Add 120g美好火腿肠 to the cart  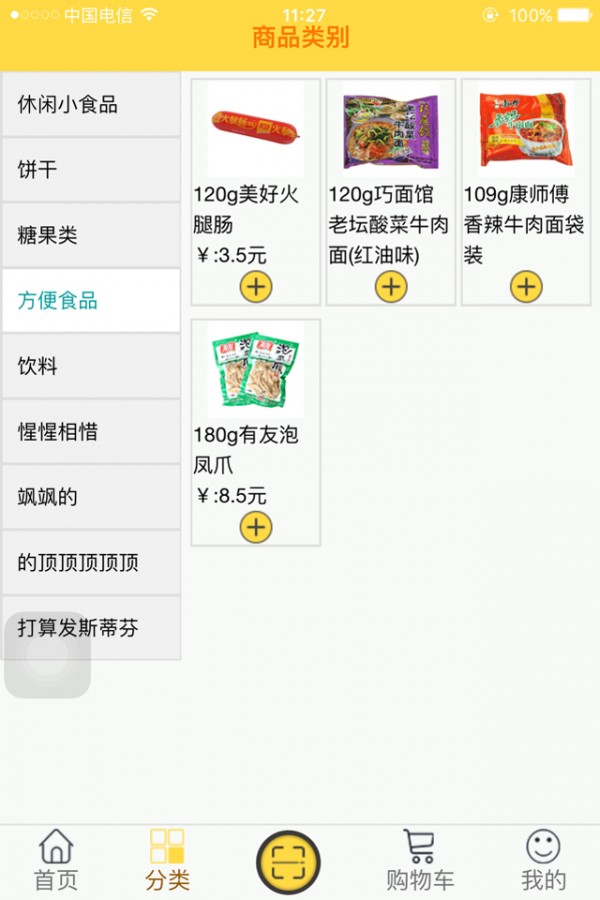(256, 287)
